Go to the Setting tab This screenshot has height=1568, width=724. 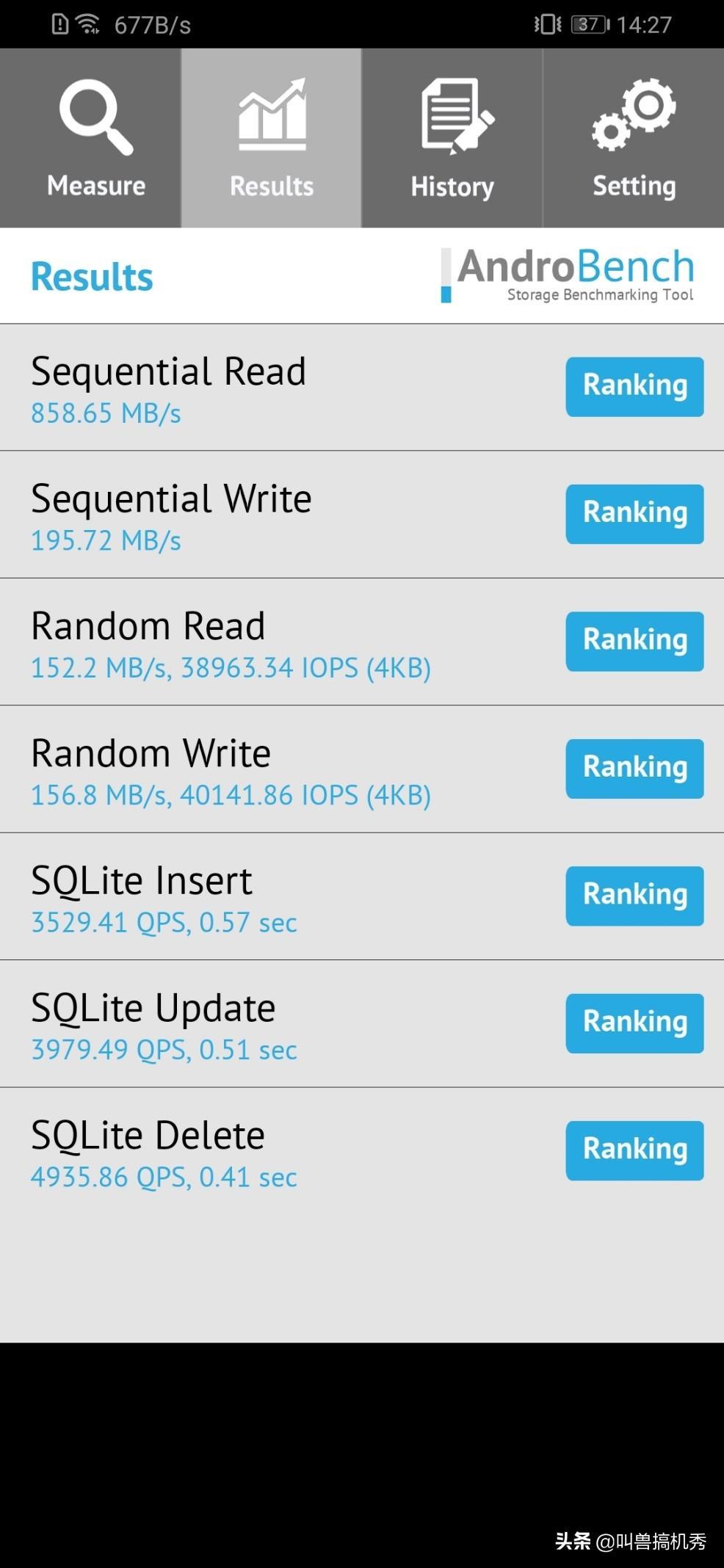[634, 138]
